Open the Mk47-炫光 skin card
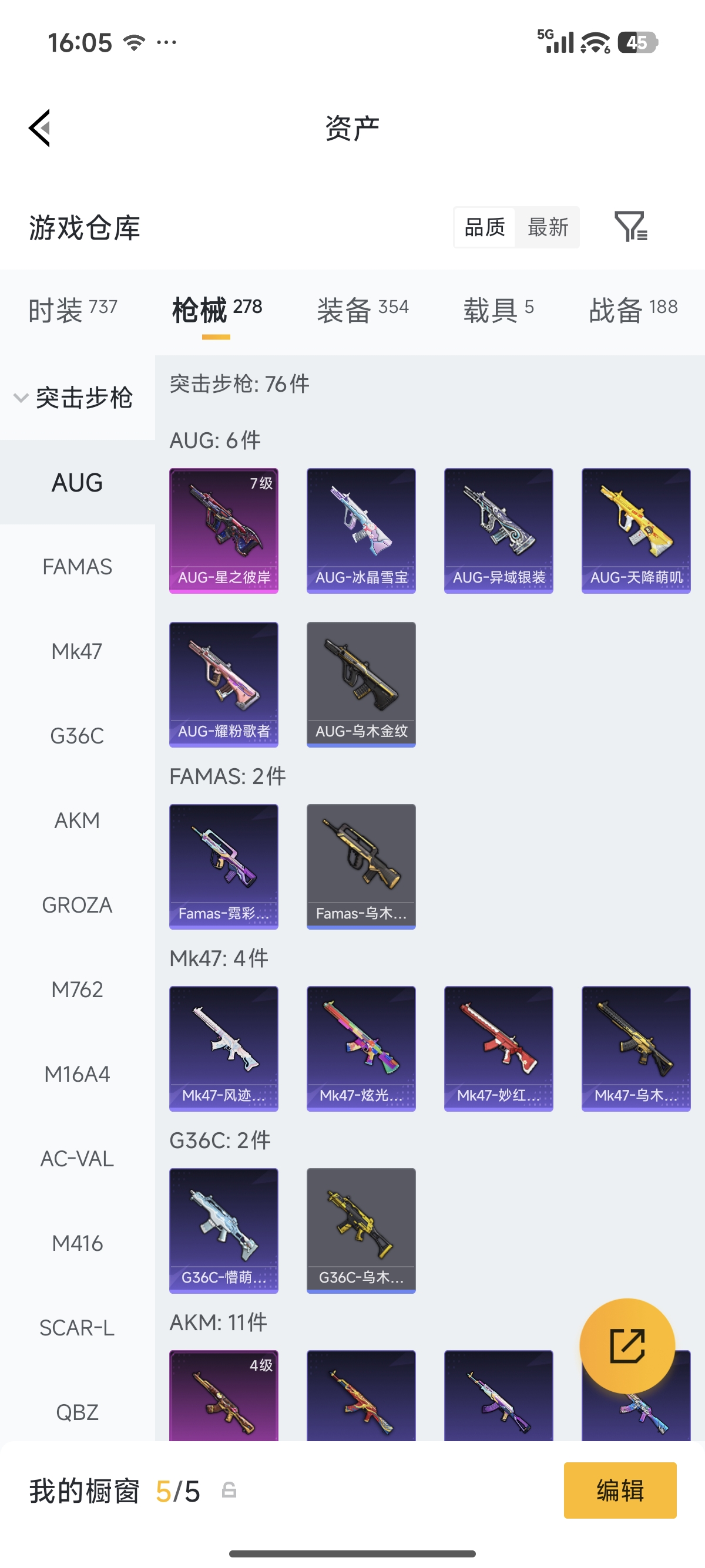Viewport: 705px width, 1568px height. 361,1048
